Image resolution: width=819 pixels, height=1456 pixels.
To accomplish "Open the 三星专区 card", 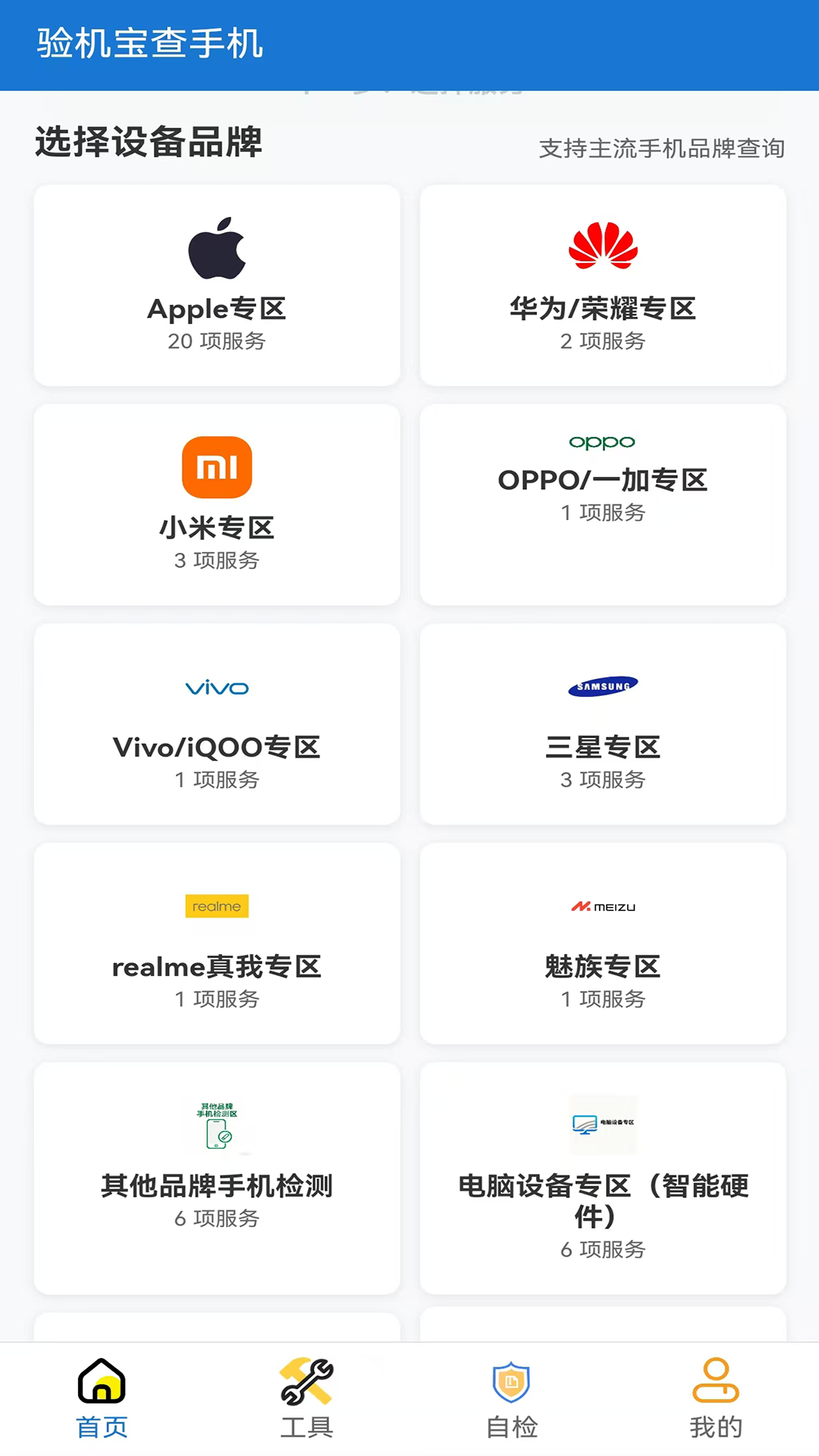I will point(603,723).
